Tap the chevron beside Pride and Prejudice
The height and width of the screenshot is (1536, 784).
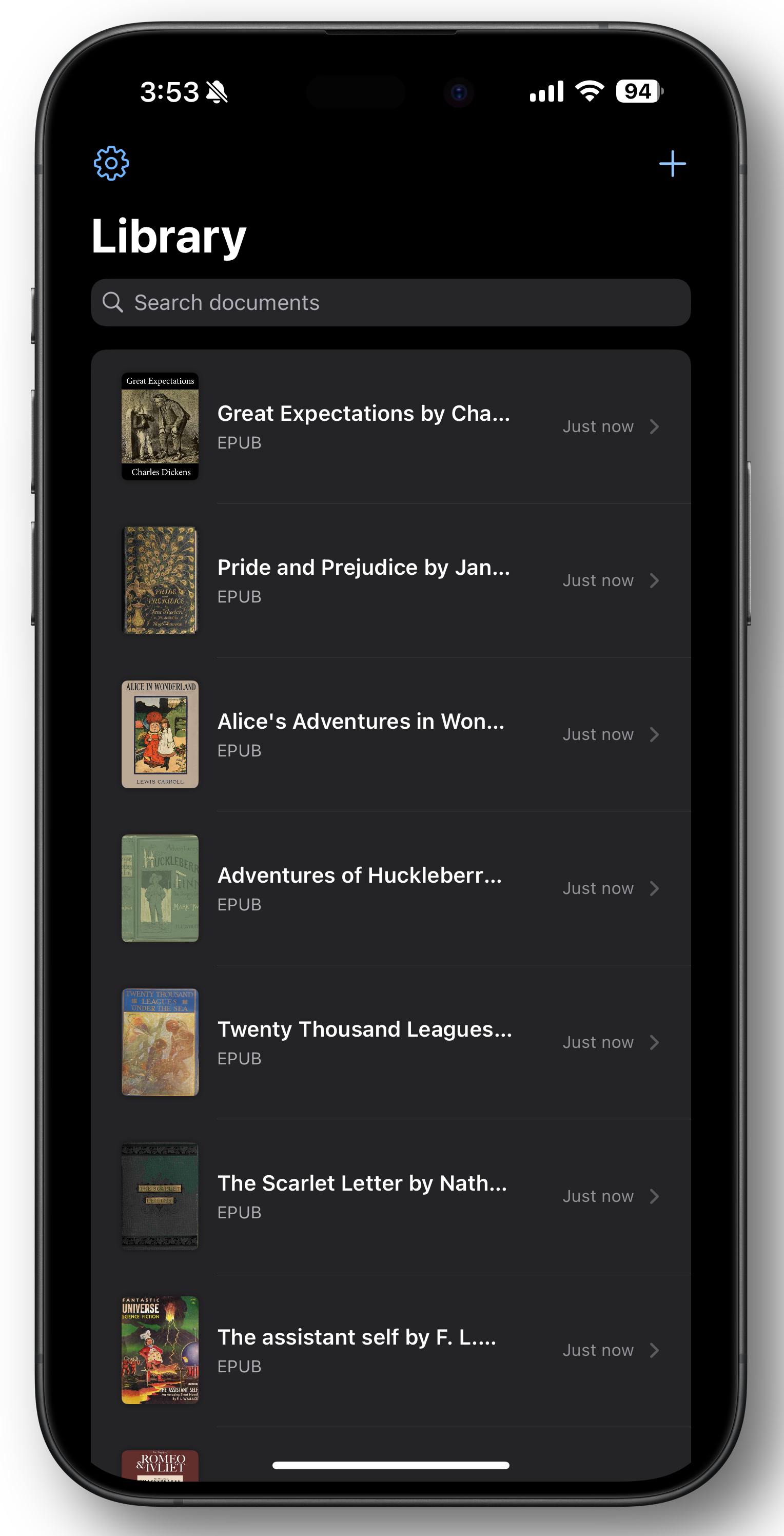(655, 580)
